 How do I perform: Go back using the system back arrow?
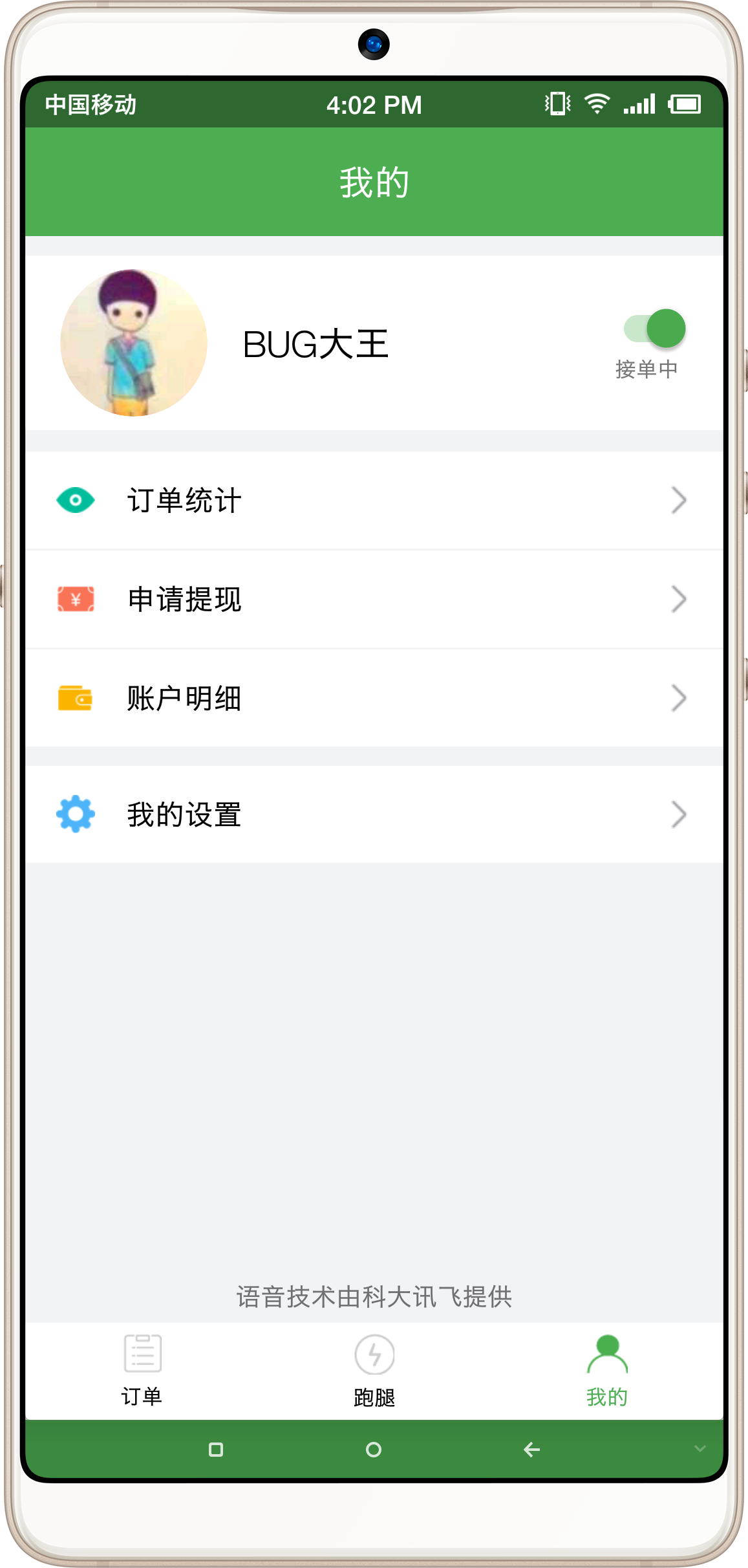coord(531,1450)
